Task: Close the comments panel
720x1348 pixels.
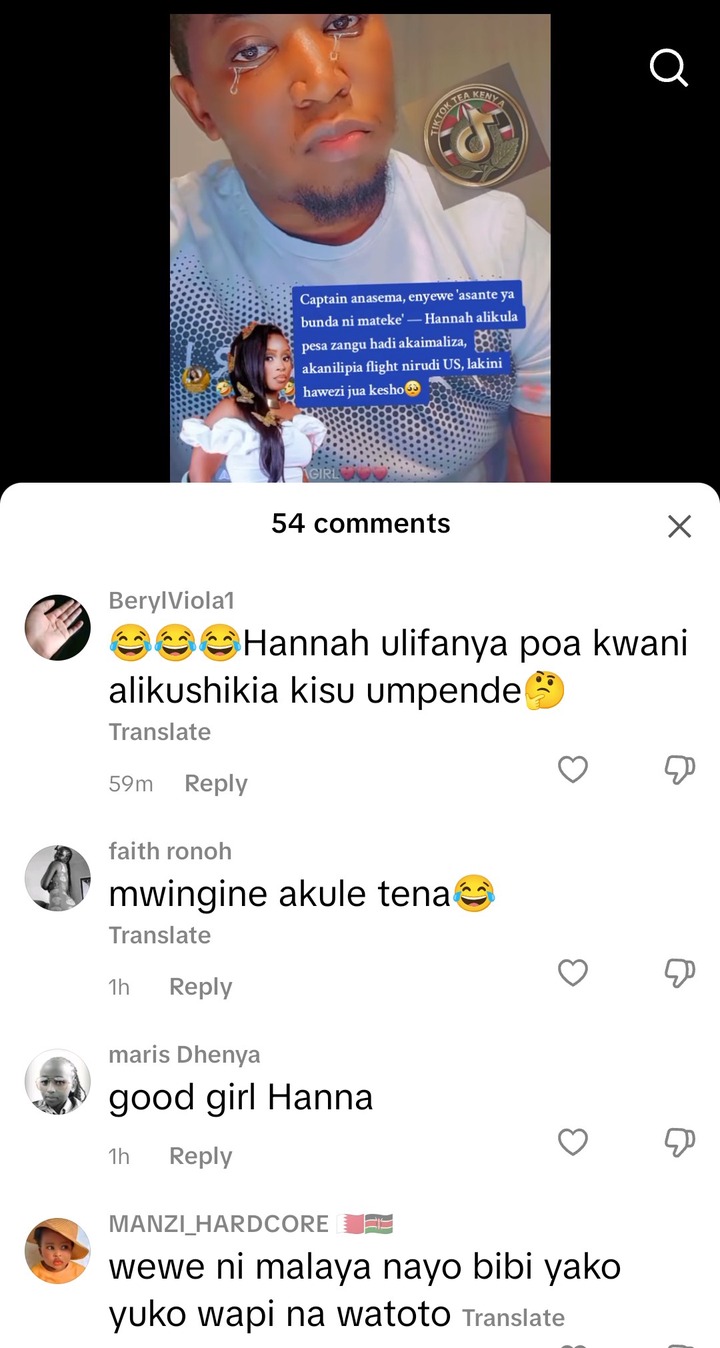Action: click(679, 526)
